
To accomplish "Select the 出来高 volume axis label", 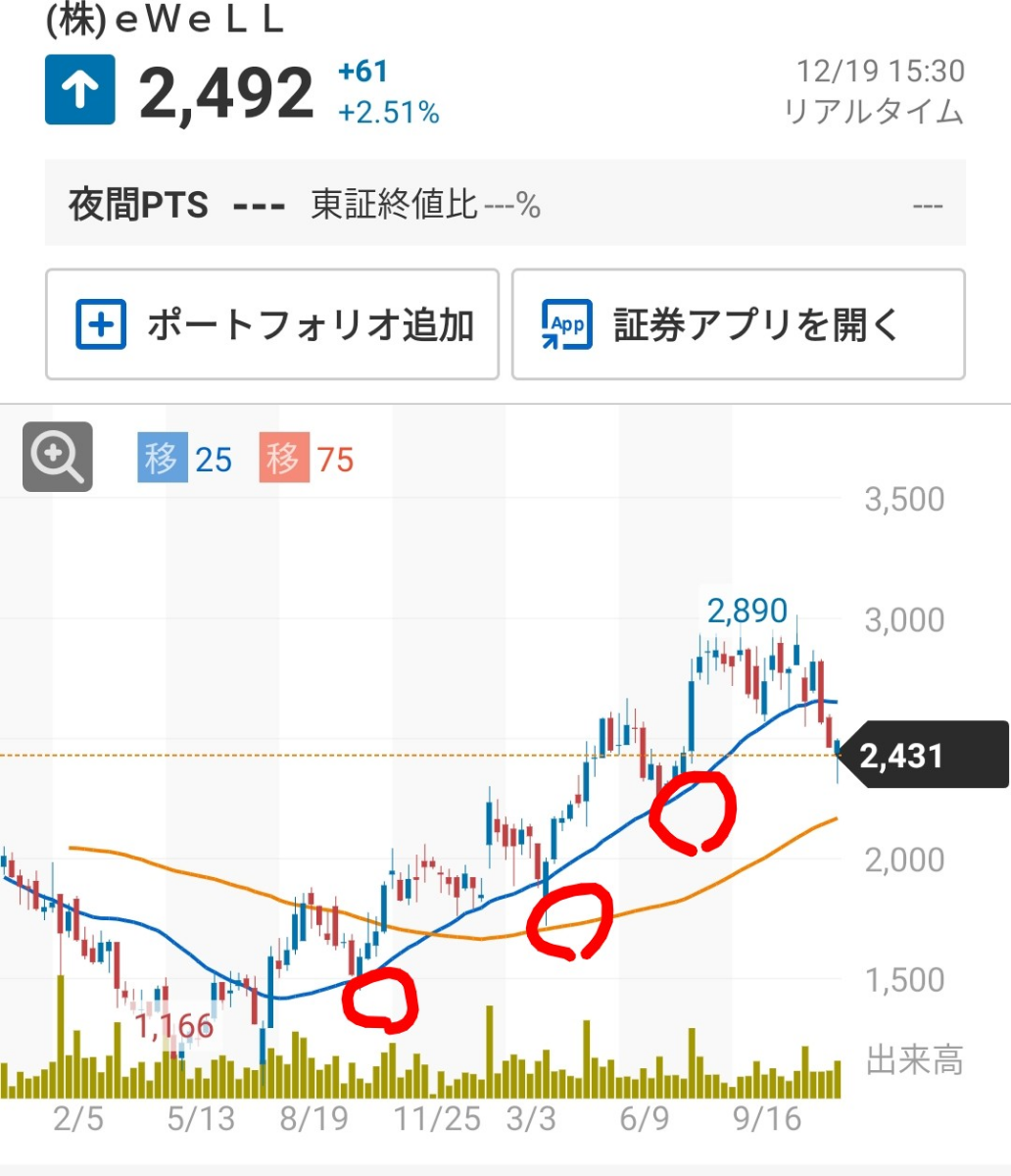I will click(x=914, y=1058).
